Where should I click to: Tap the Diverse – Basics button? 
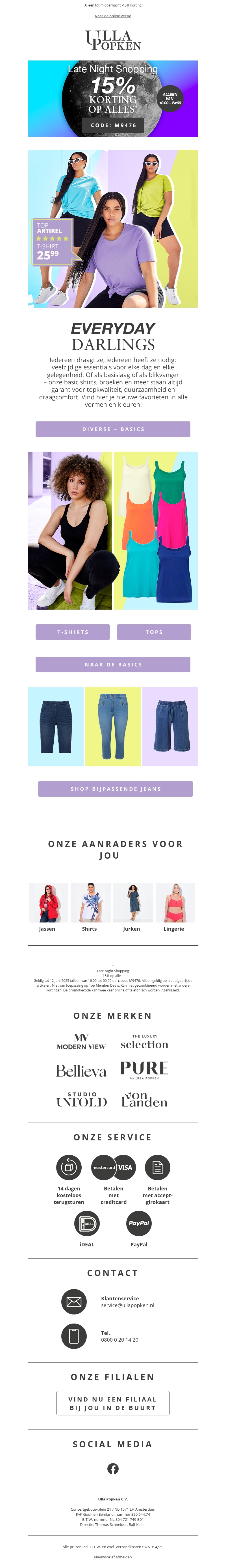113,429
